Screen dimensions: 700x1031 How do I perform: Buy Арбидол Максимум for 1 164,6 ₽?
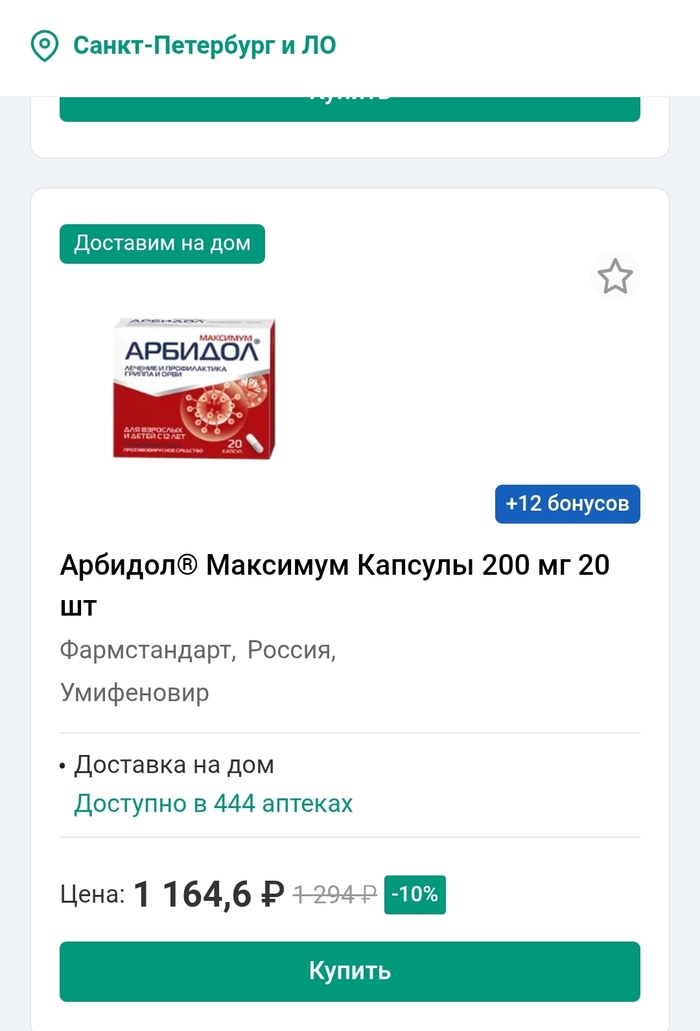coord(349,971)
